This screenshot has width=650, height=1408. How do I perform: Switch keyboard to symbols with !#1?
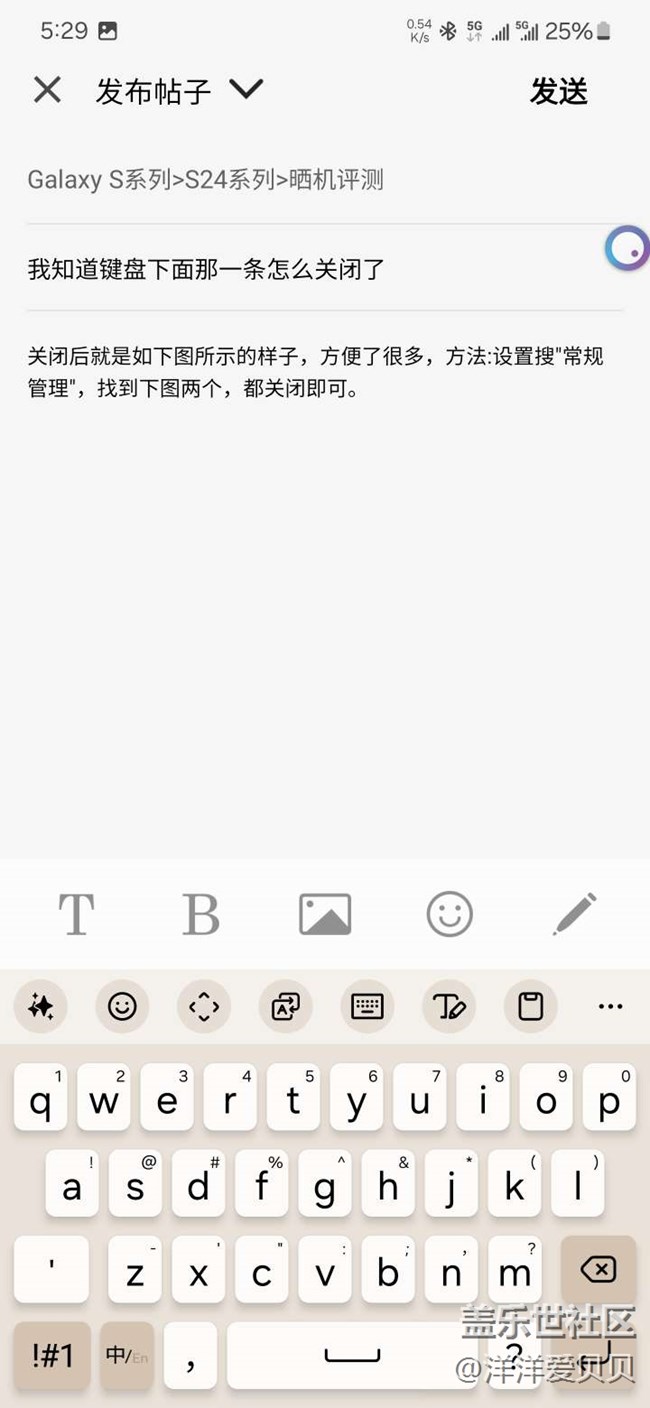pyautogui.click(x=52, y=1355)
